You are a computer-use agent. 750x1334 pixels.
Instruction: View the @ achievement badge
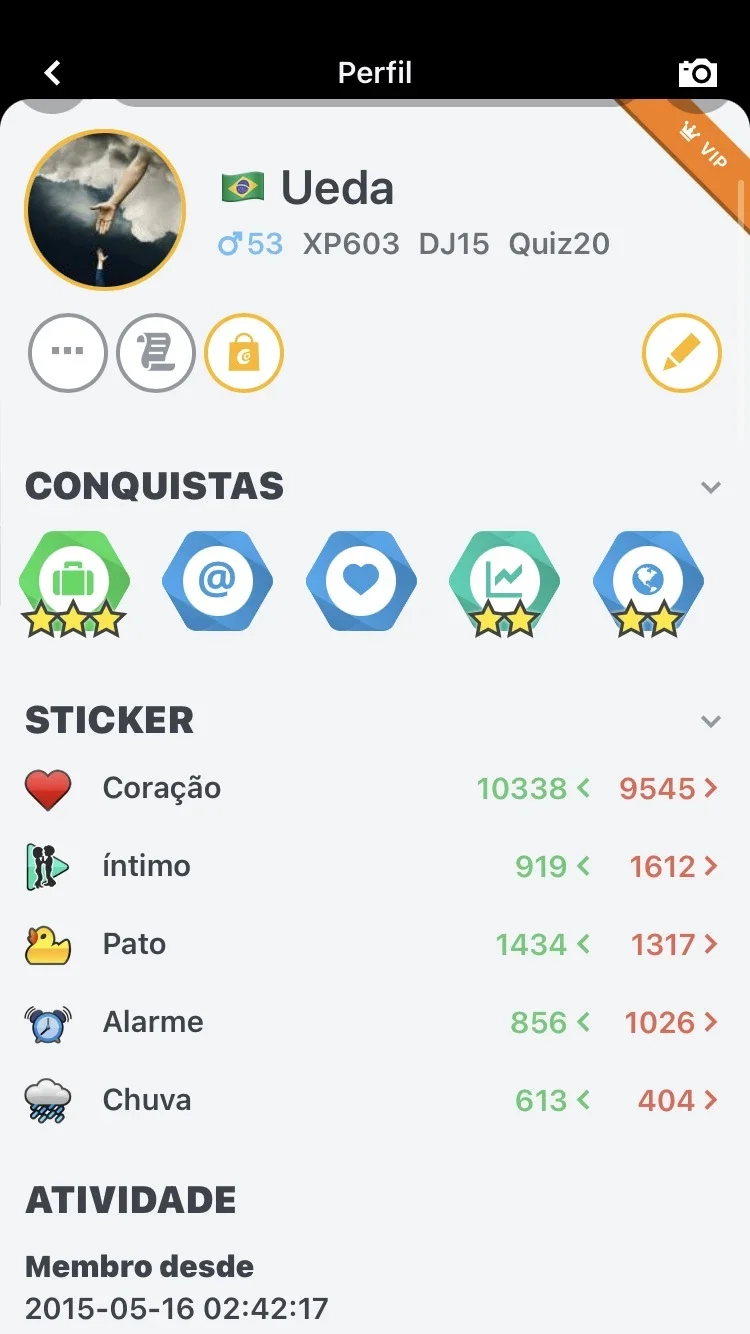point(218,581)
